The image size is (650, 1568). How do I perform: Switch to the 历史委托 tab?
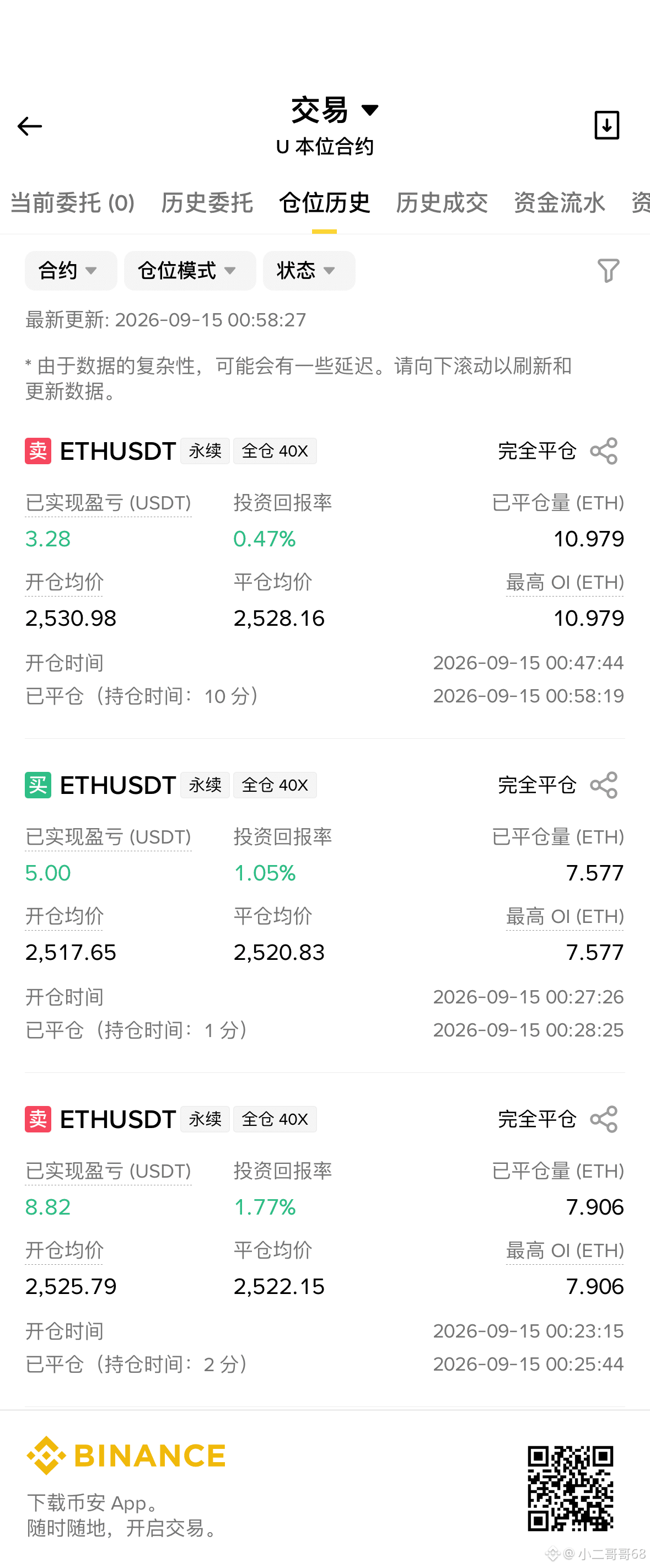[x=207, y=203]
